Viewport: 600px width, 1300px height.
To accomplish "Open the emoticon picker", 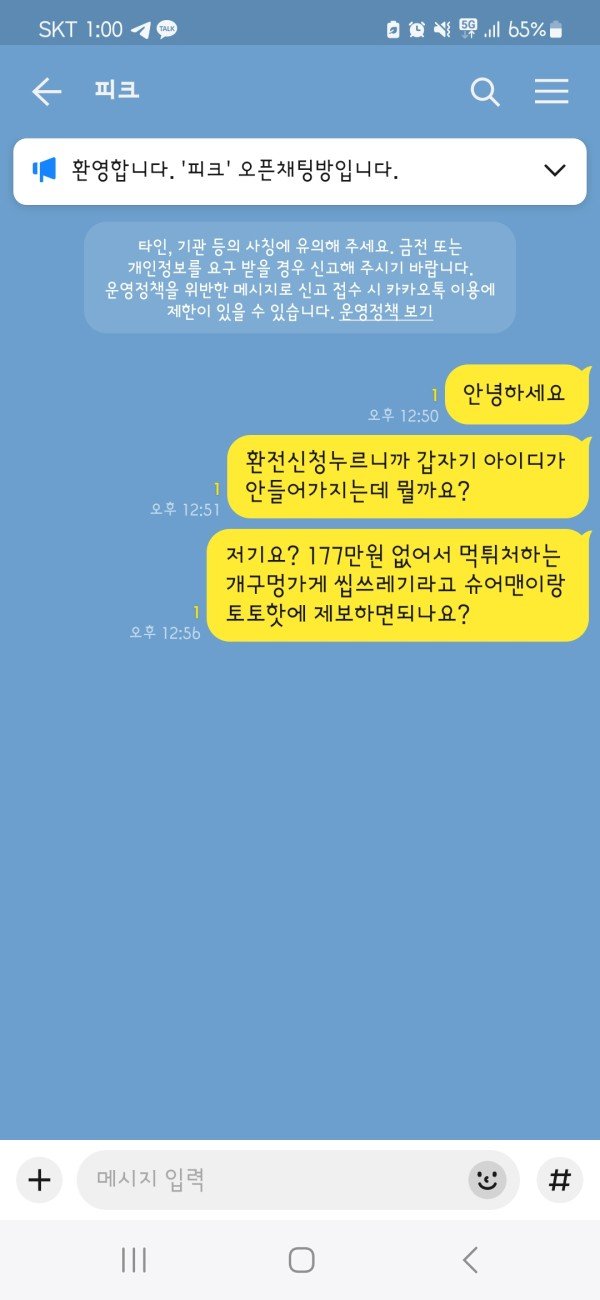I will 487,1180.
